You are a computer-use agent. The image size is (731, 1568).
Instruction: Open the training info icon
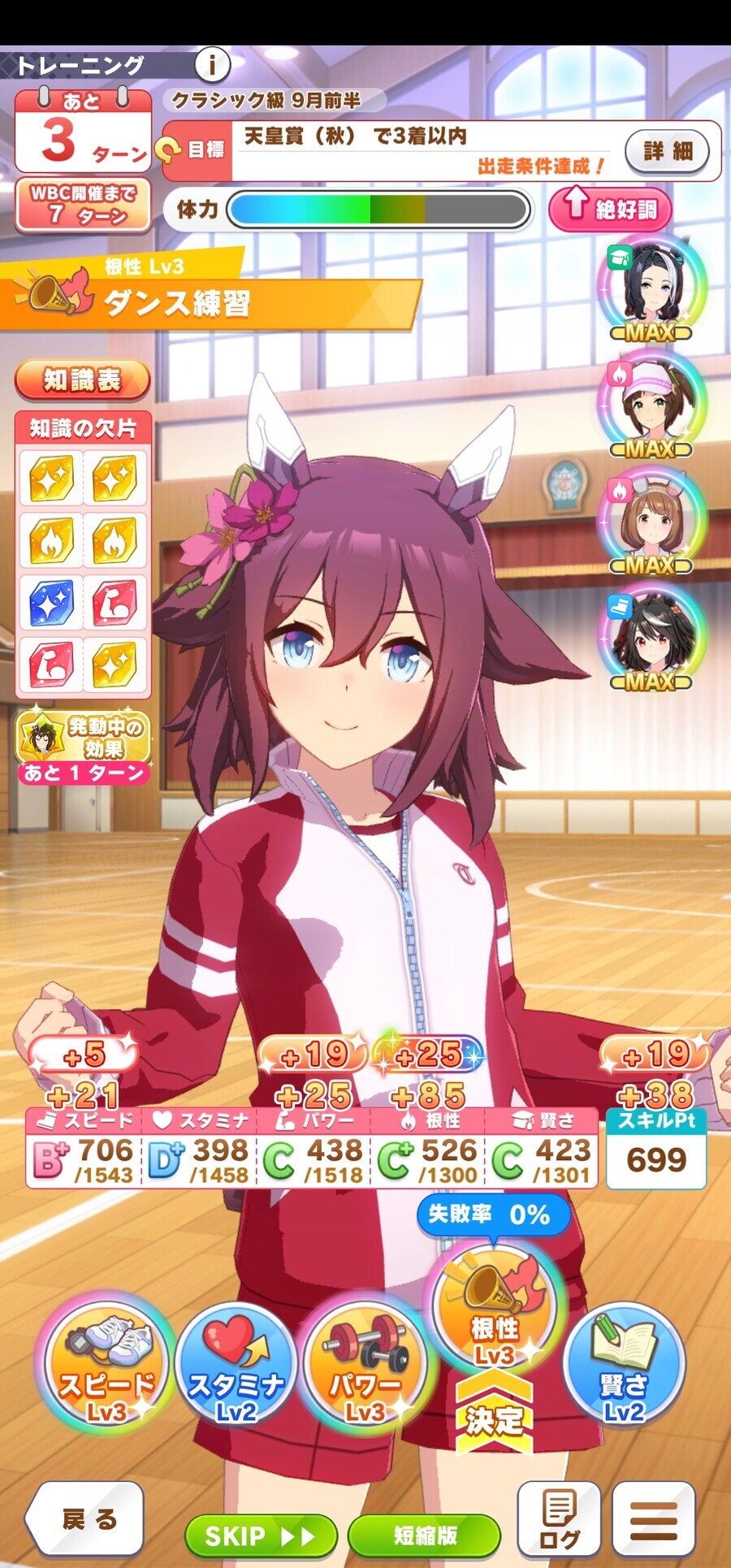click(213, 64)
